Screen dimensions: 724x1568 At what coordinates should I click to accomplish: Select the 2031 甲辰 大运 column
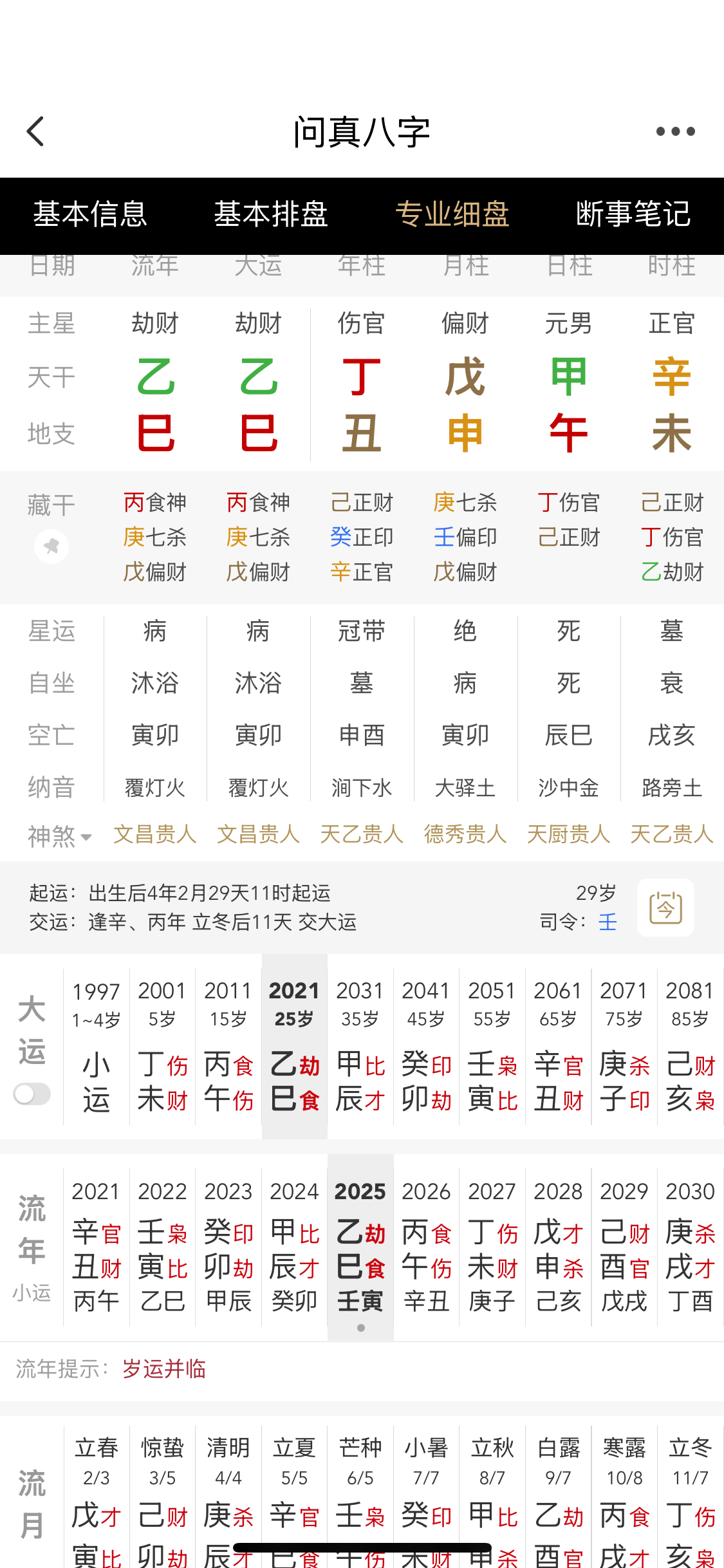[x=360, y=1046]
